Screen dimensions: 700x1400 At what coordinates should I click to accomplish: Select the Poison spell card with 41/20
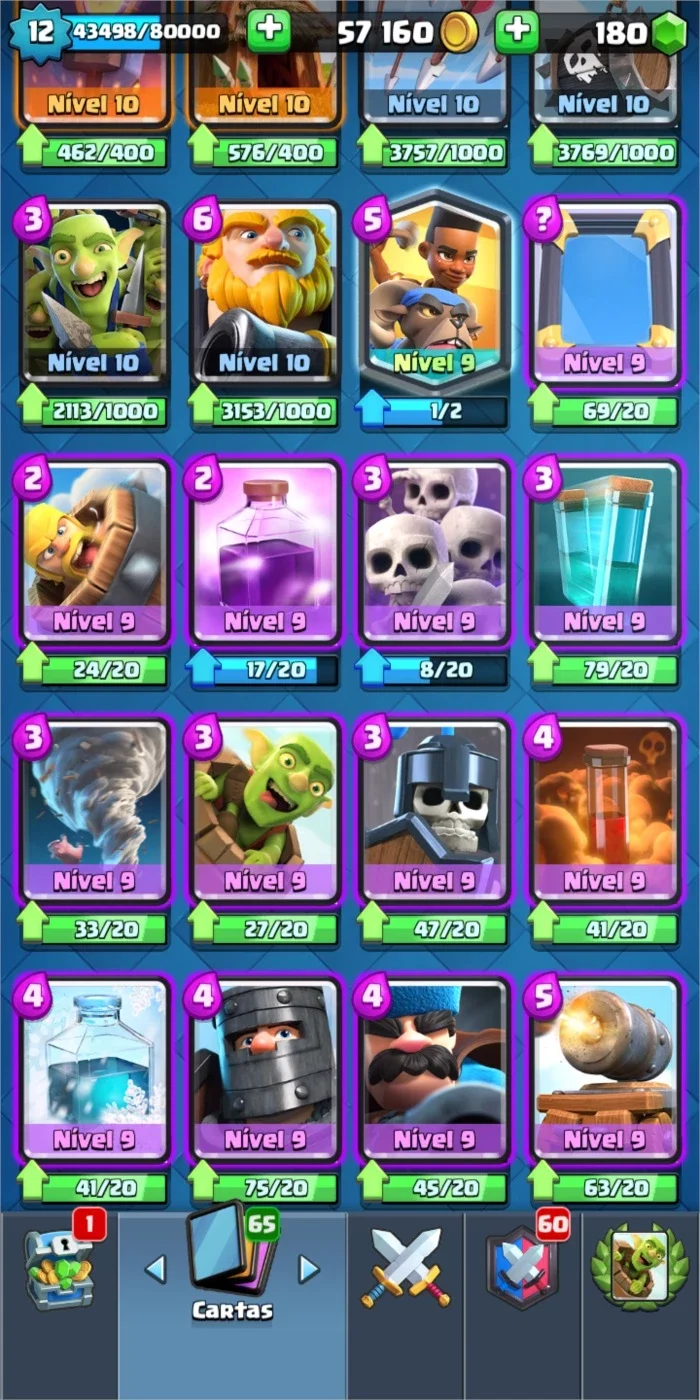(x=604, y=811)
